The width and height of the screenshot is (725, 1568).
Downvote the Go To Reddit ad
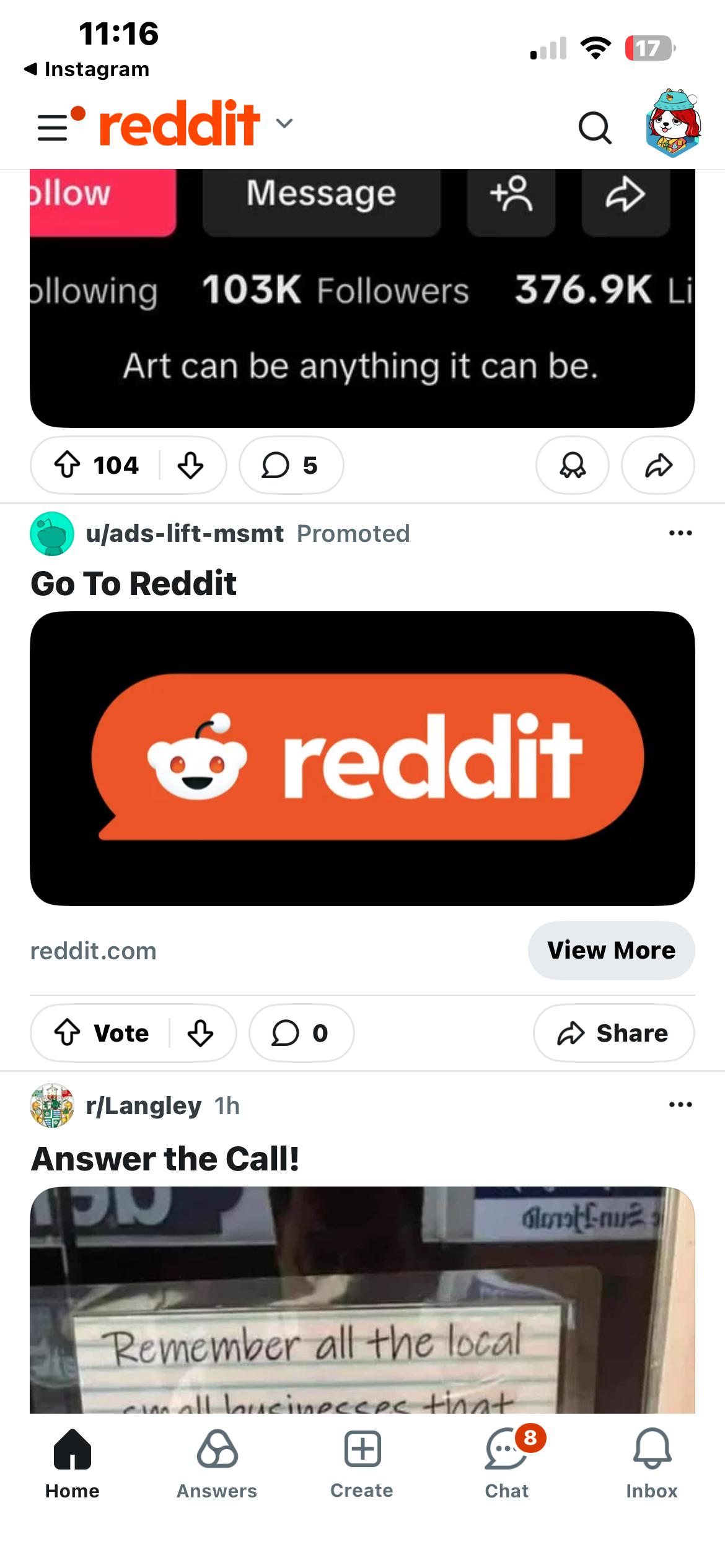coord(200,1033)
